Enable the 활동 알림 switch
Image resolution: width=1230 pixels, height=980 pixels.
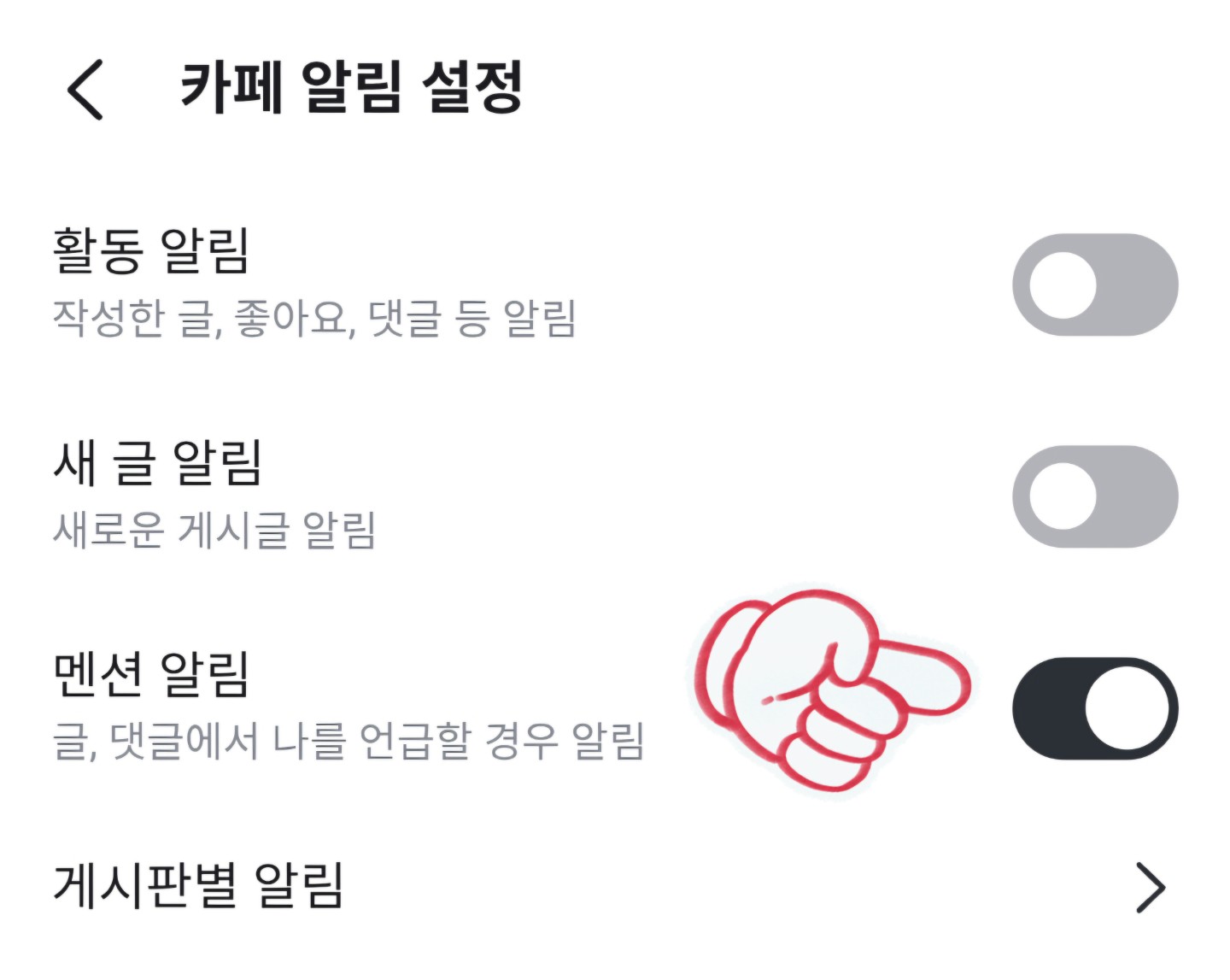1094,285
